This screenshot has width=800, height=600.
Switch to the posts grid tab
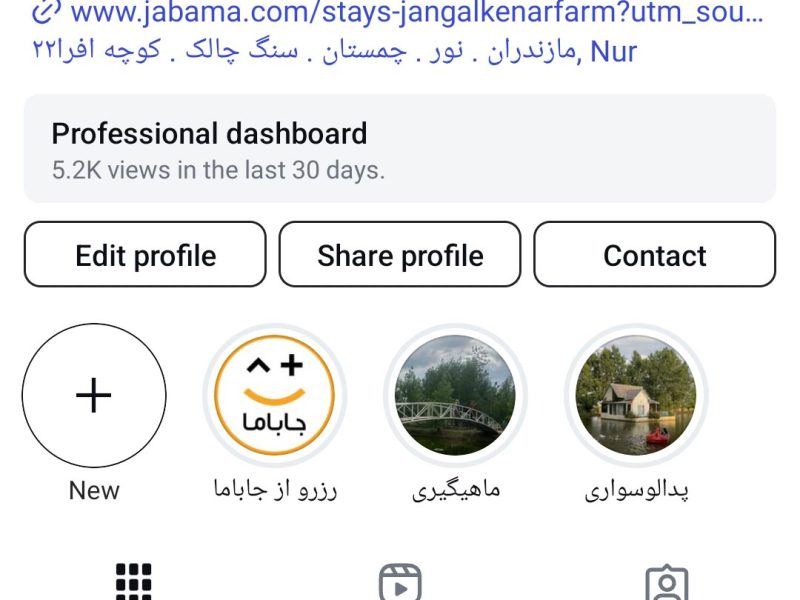click(133, 582)
